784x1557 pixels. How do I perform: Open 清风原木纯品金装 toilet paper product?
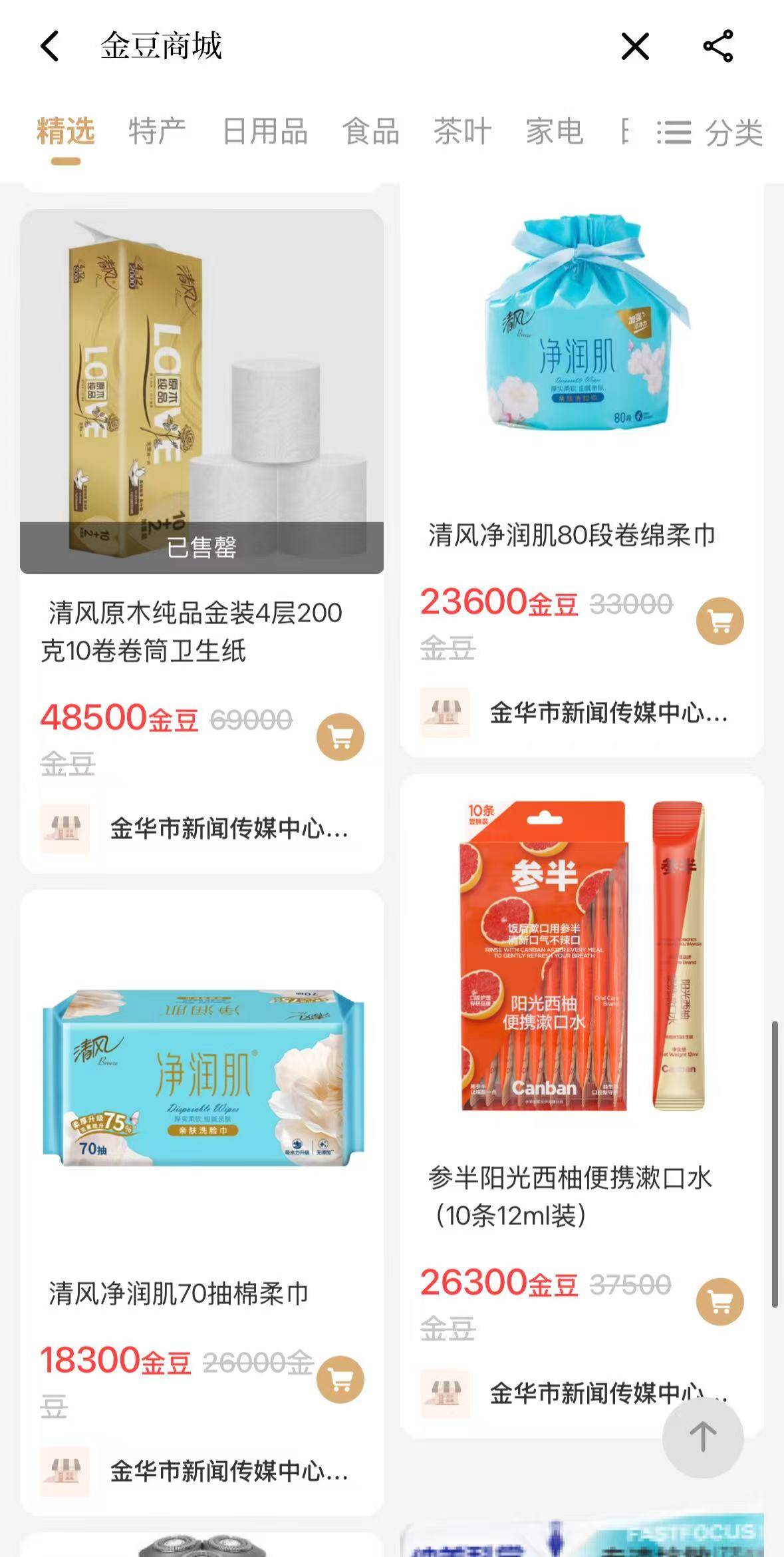201,393
